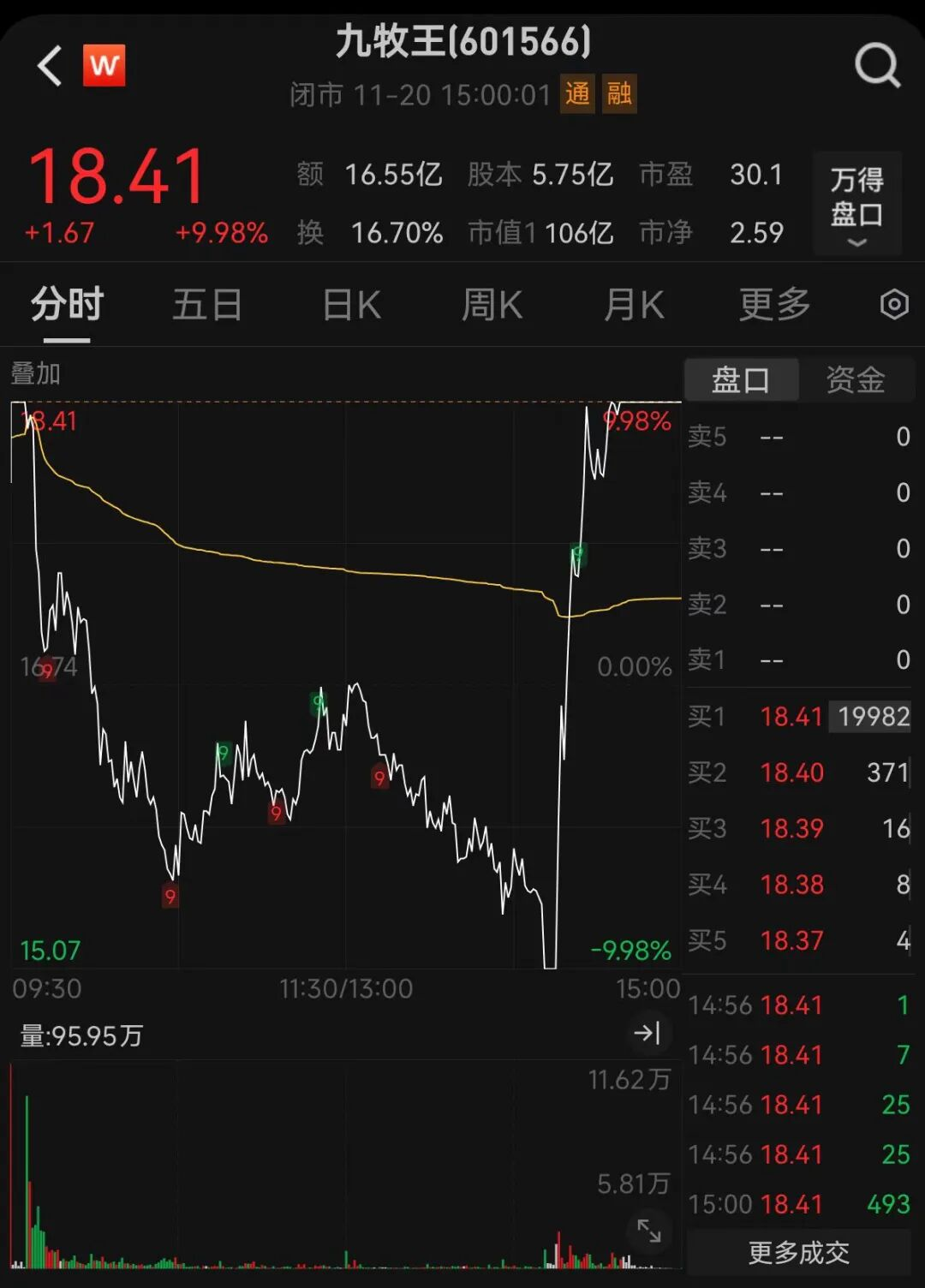Go back using the arrow icon
This screenshot has height=1288, width=925.
[x=51, y=66]
